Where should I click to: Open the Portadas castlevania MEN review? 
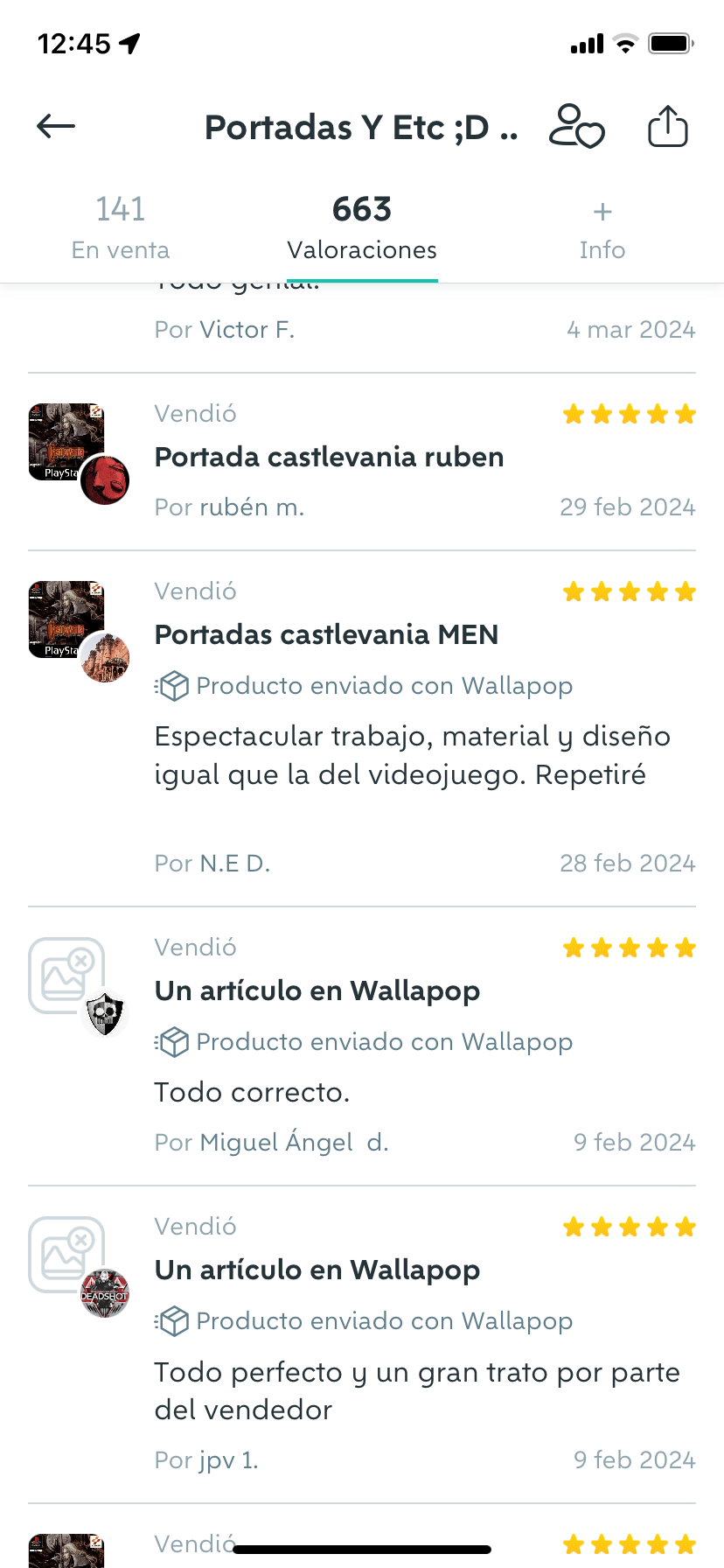pos(326,634)
